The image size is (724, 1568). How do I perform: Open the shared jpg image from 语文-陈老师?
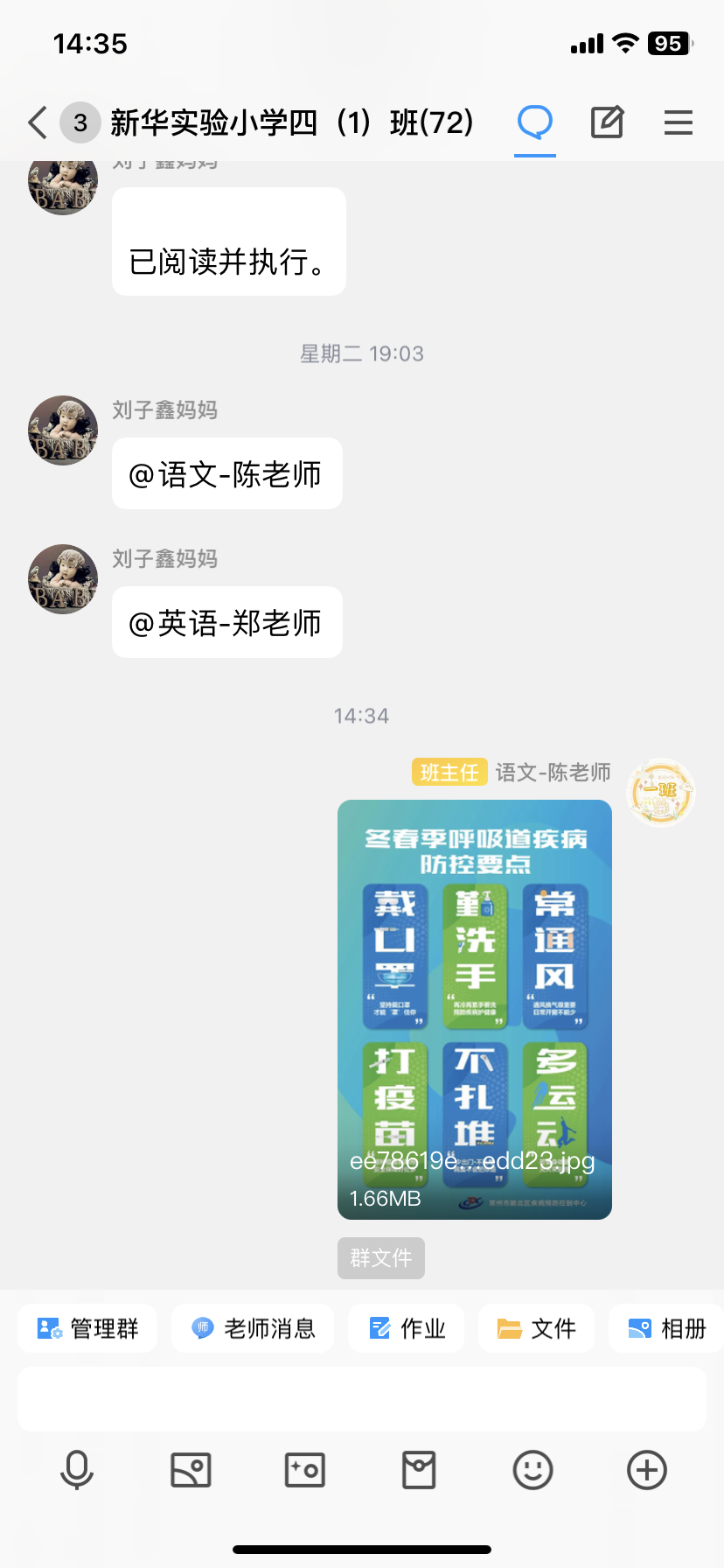click(475, 1010)
